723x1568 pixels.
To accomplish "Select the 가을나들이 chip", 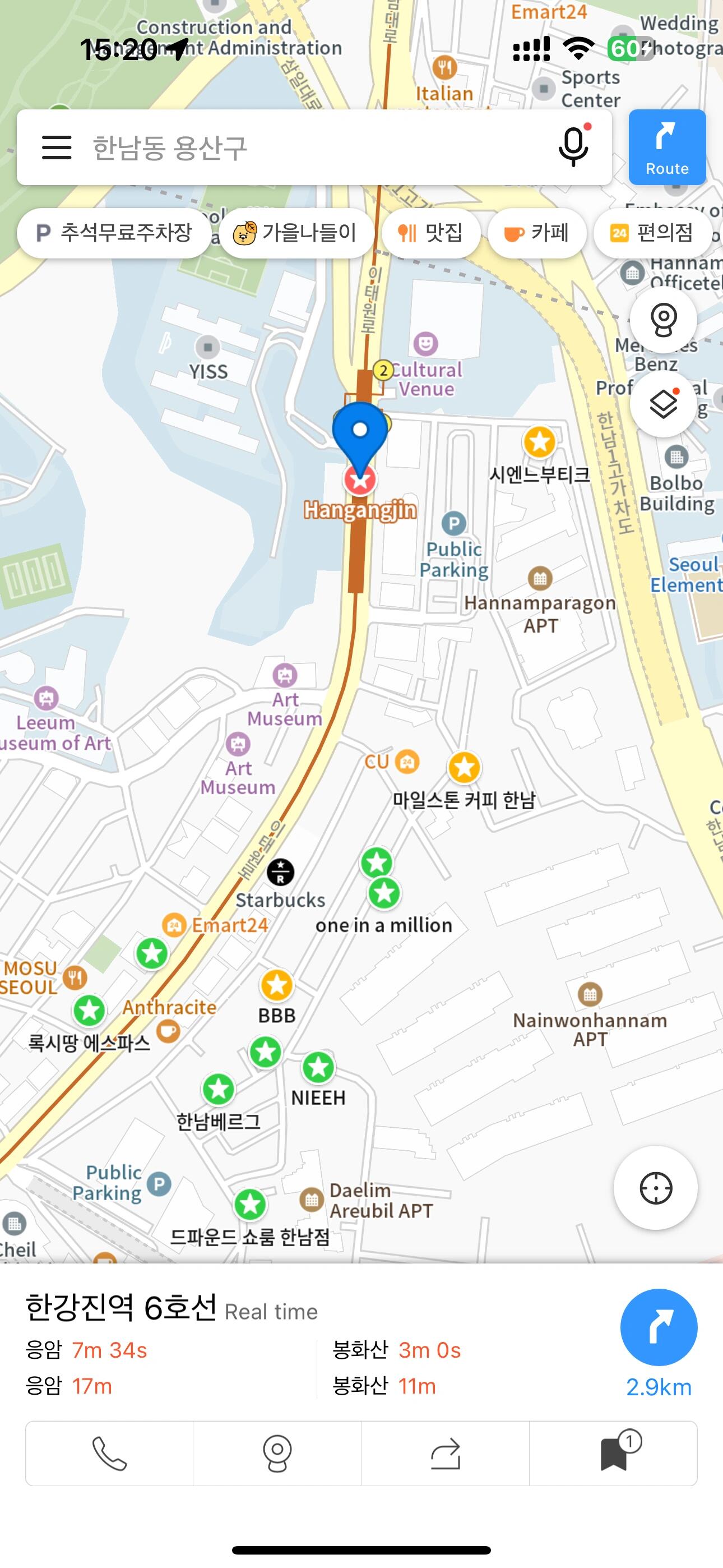I will [296, 233].
